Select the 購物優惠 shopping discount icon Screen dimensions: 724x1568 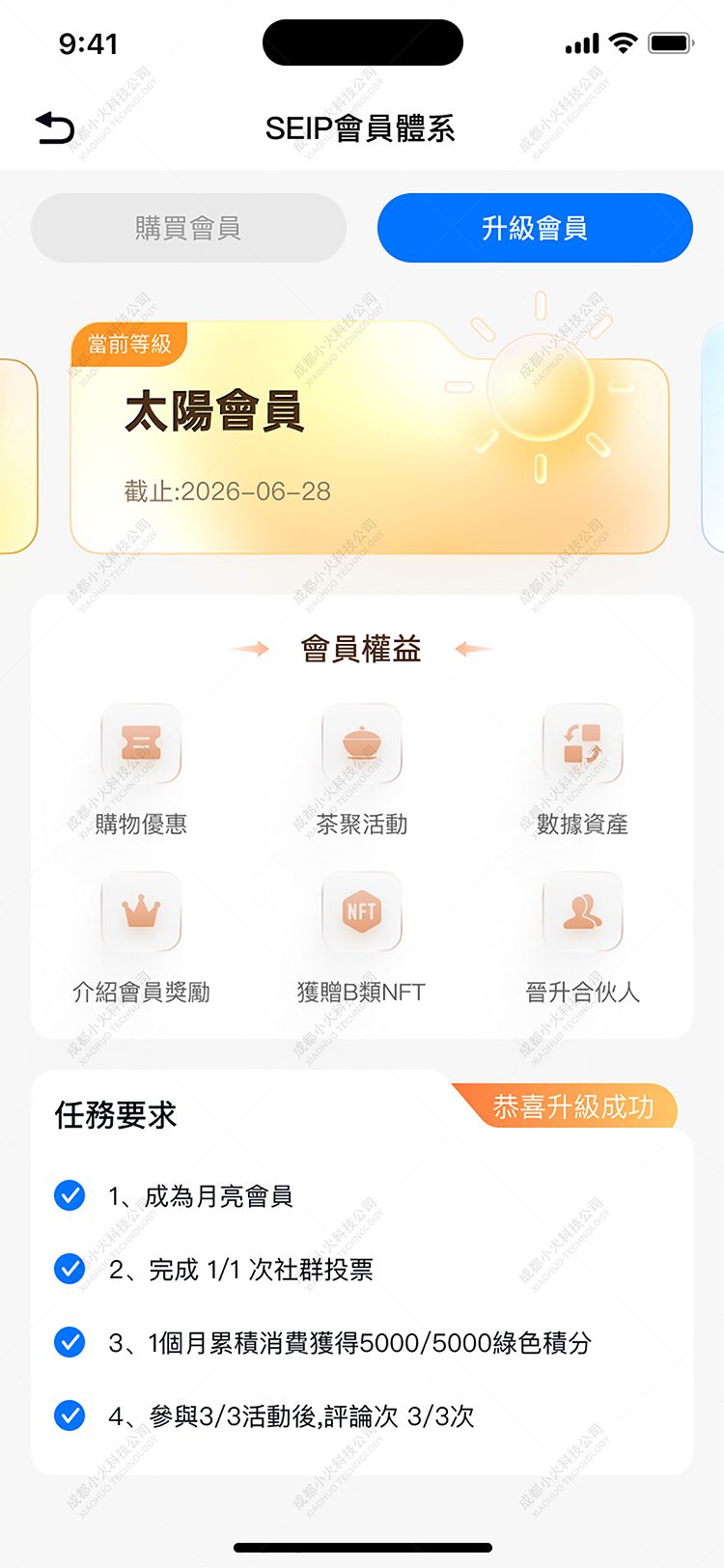tap(142, 743)
